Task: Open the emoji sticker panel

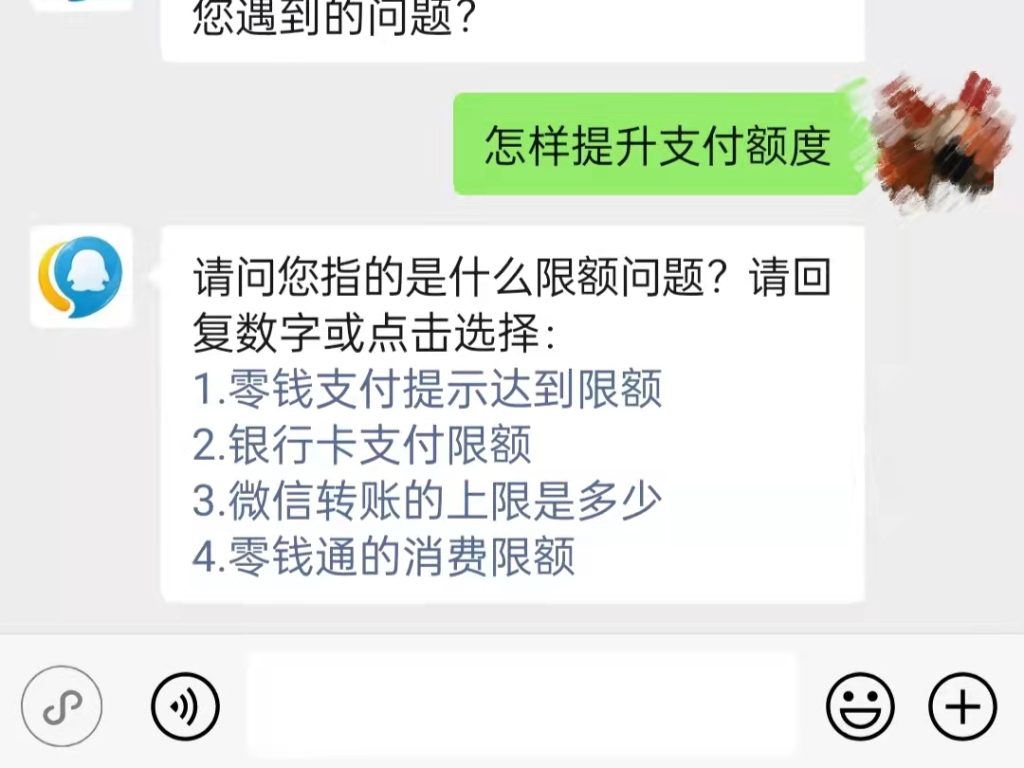Action: click(860, 706)
